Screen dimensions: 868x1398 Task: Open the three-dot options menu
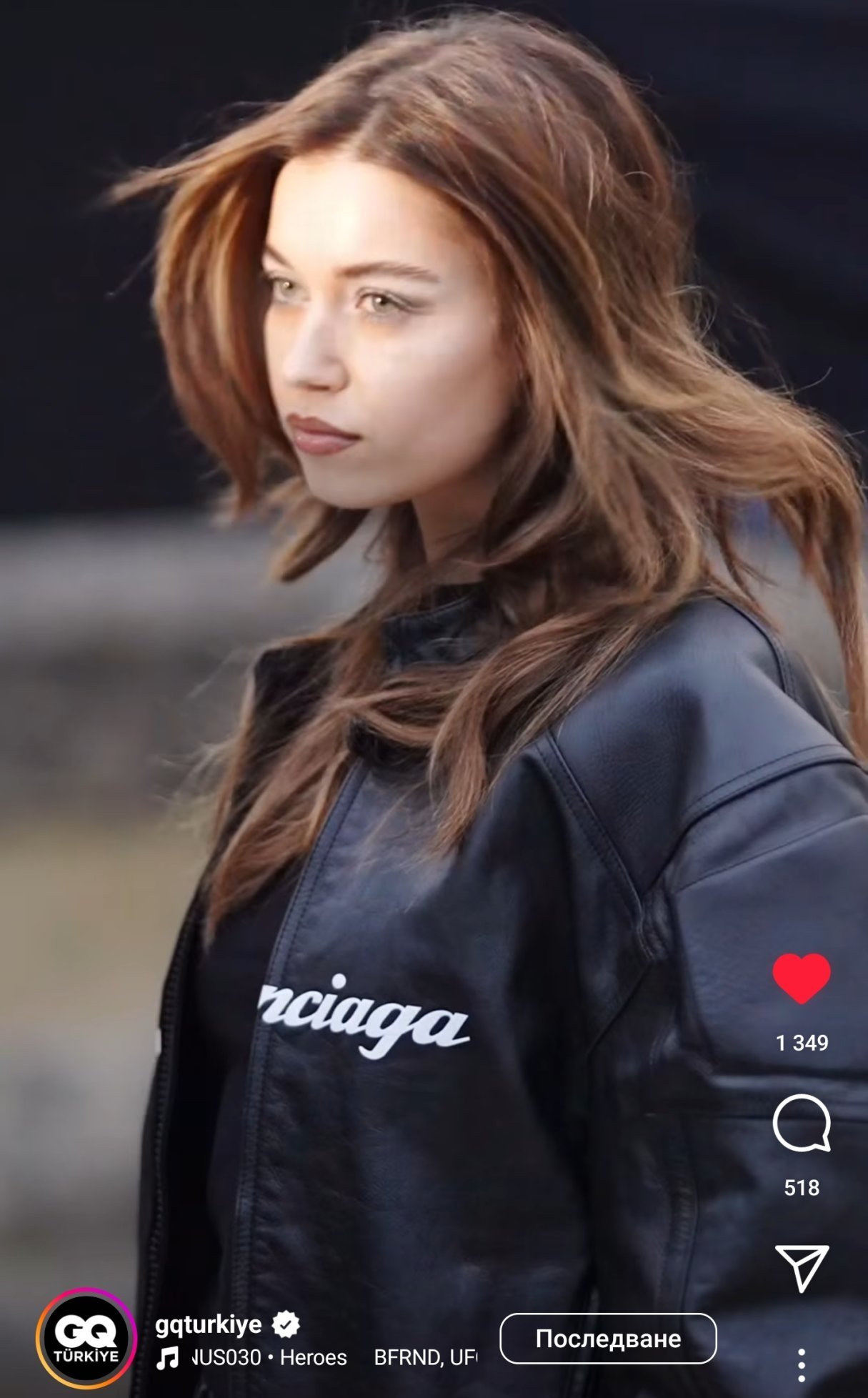[802, 1365]
